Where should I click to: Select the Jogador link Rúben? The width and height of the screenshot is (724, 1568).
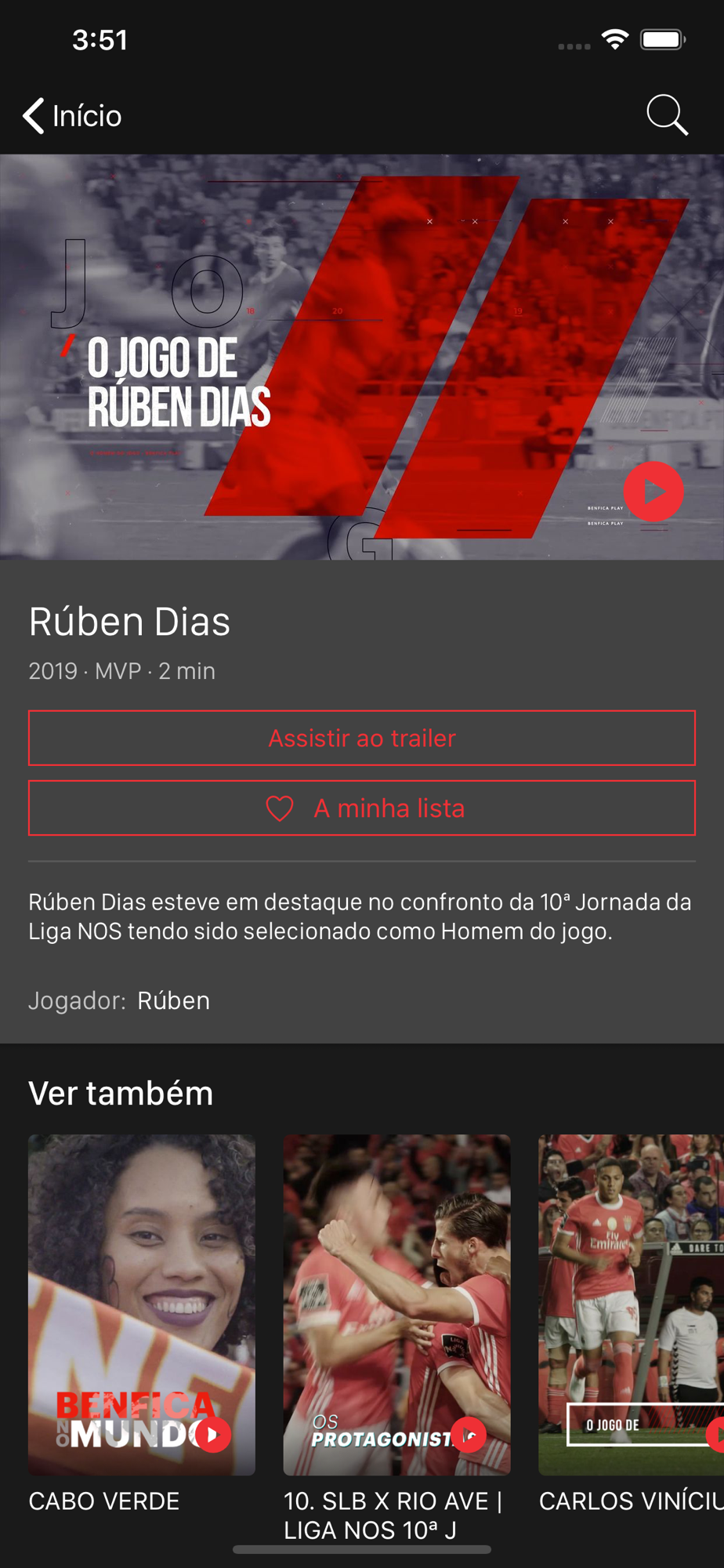[173, 1001]
